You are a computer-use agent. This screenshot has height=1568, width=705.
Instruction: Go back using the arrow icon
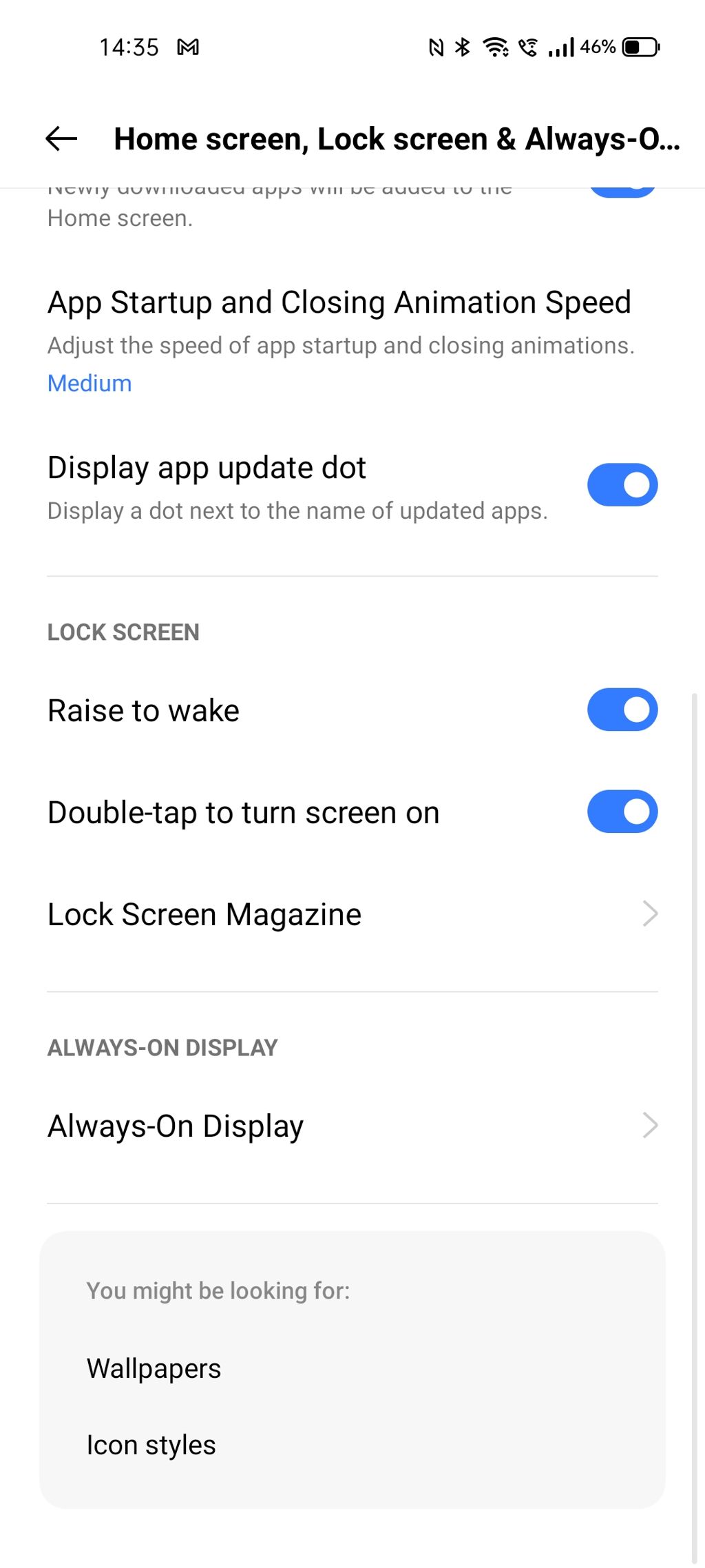(61, 138)
